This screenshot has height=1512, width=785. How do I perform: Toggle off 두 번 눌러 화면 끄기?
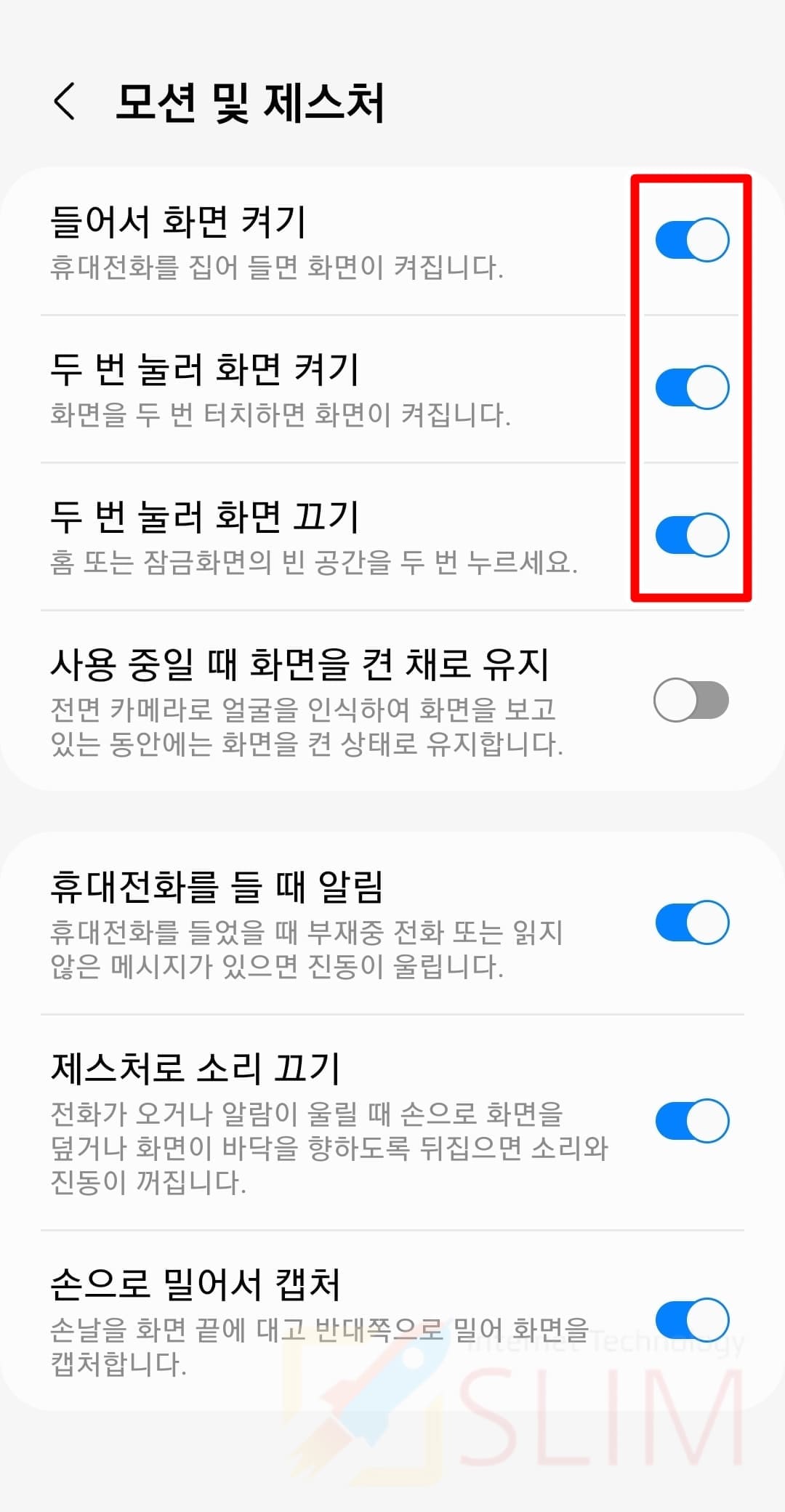tap(692, 534)
